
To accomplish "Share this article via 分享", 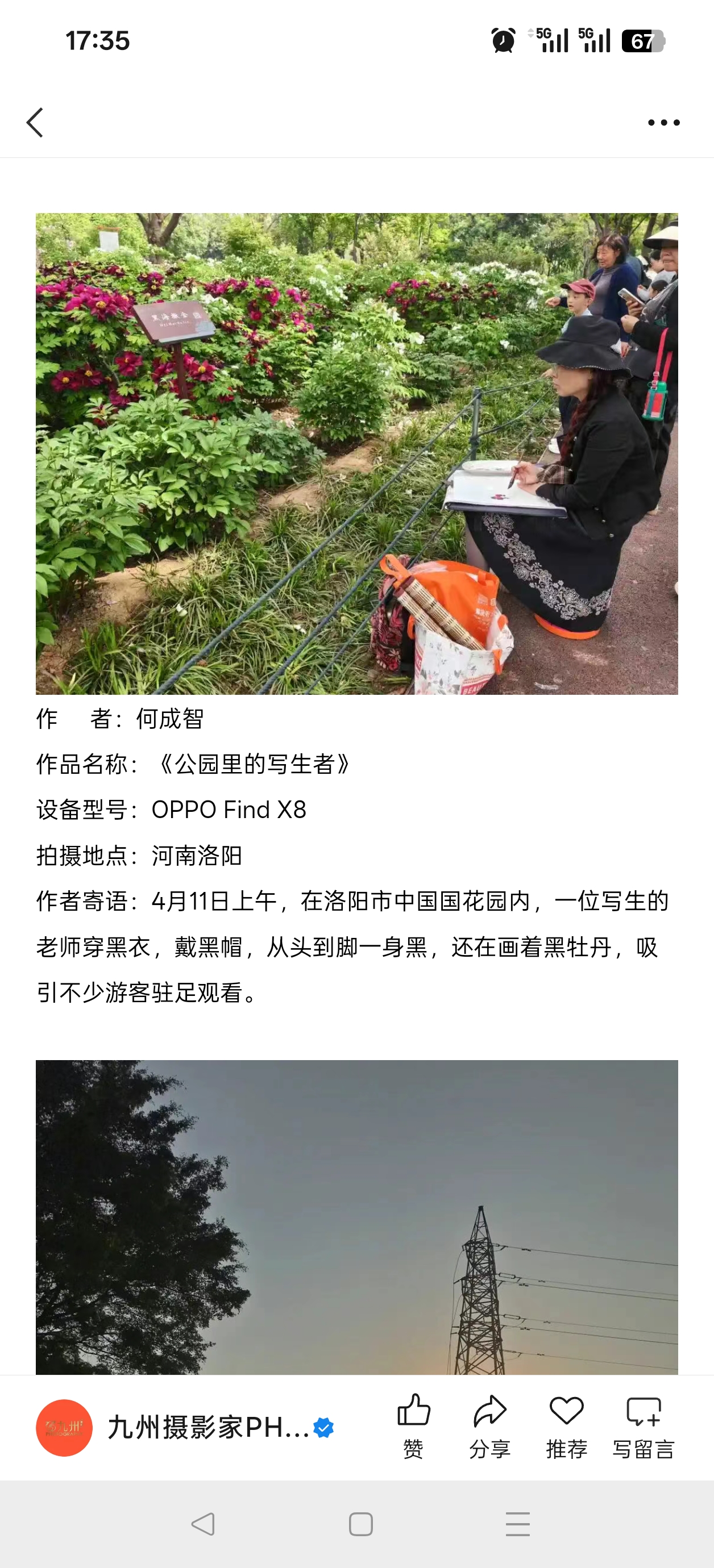I will [x=490, y=1425].
